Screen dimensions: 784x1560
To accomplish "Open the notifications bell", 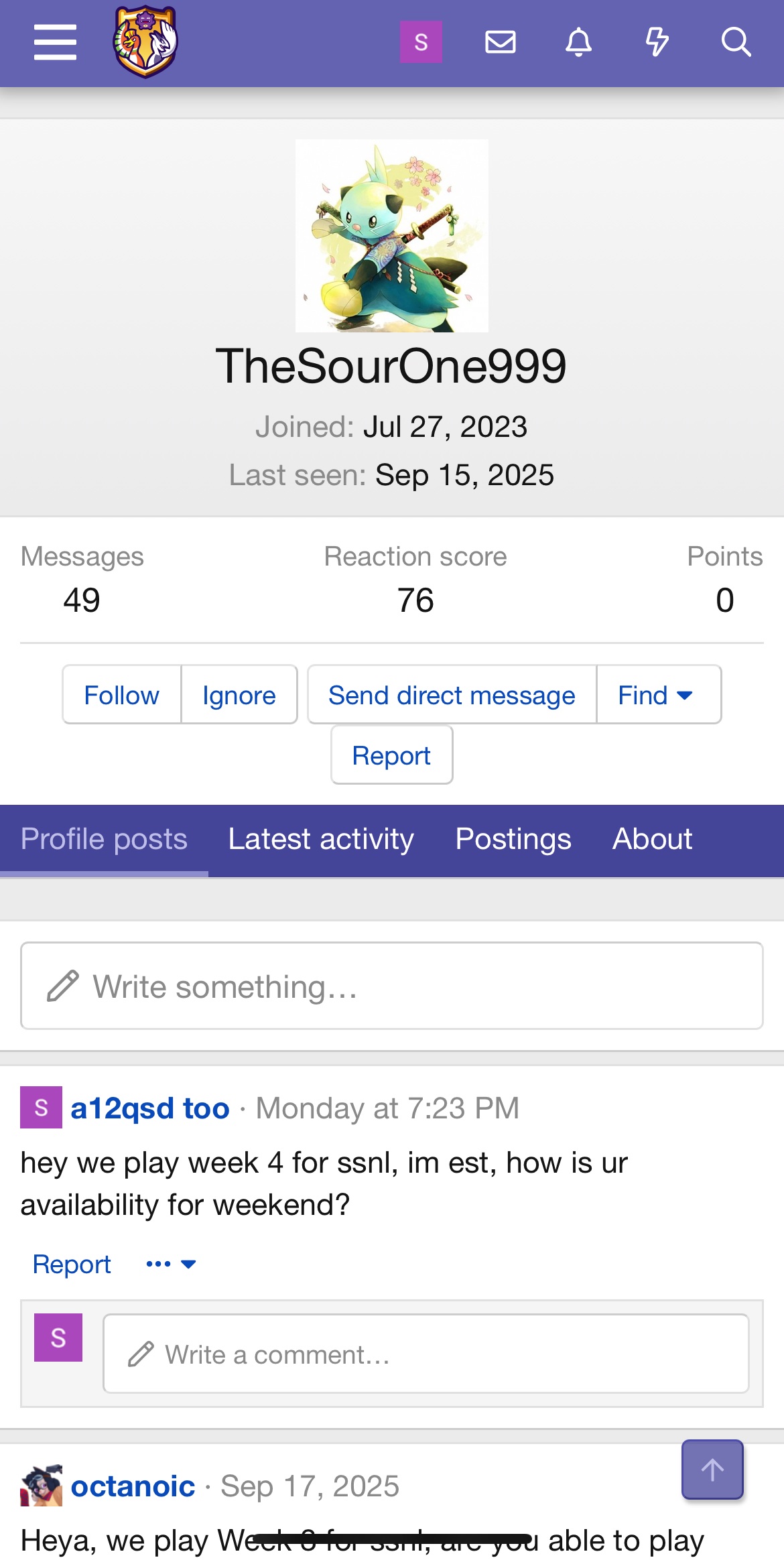I will coord(578,42).
